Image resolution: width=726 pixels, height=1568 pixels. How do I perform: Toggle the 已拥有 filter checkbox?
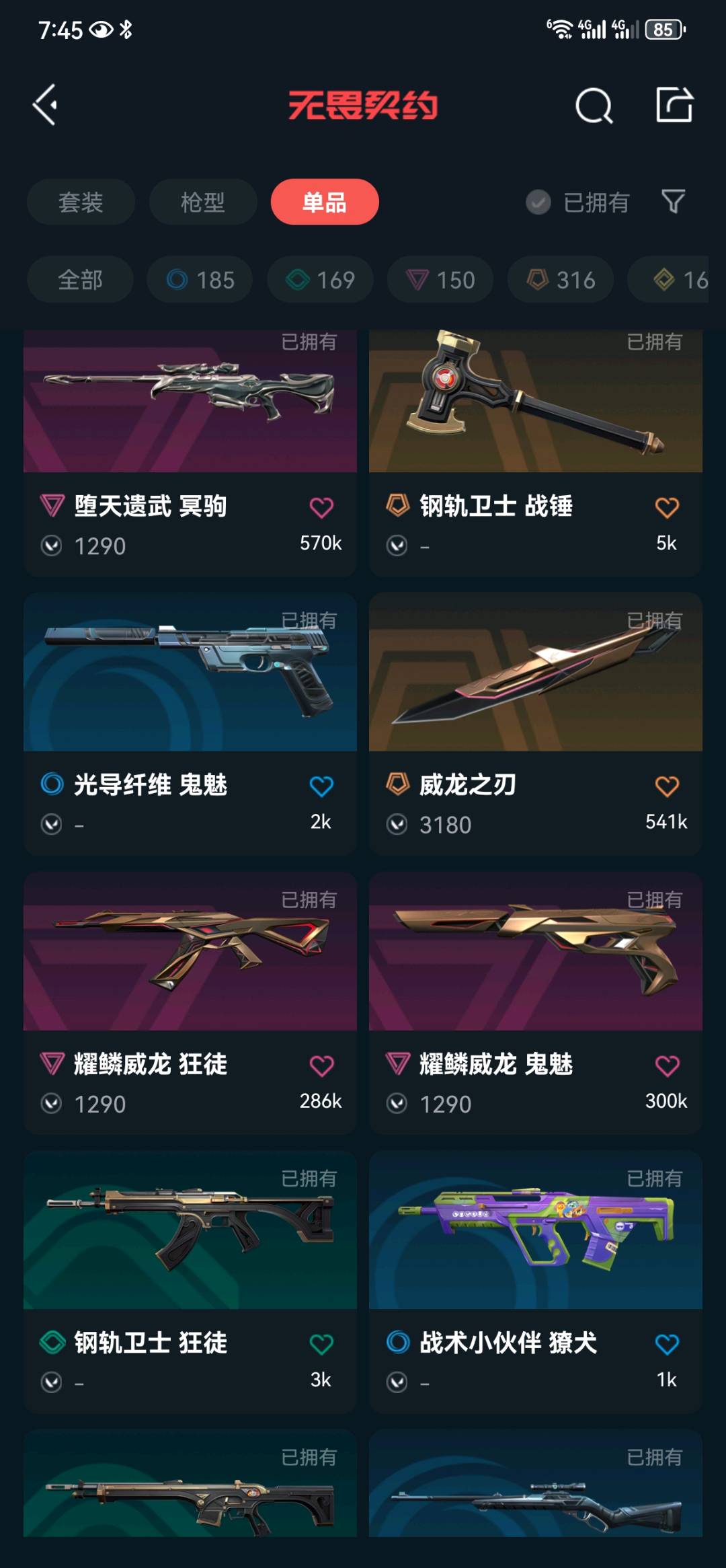click(x=538, y=202)
